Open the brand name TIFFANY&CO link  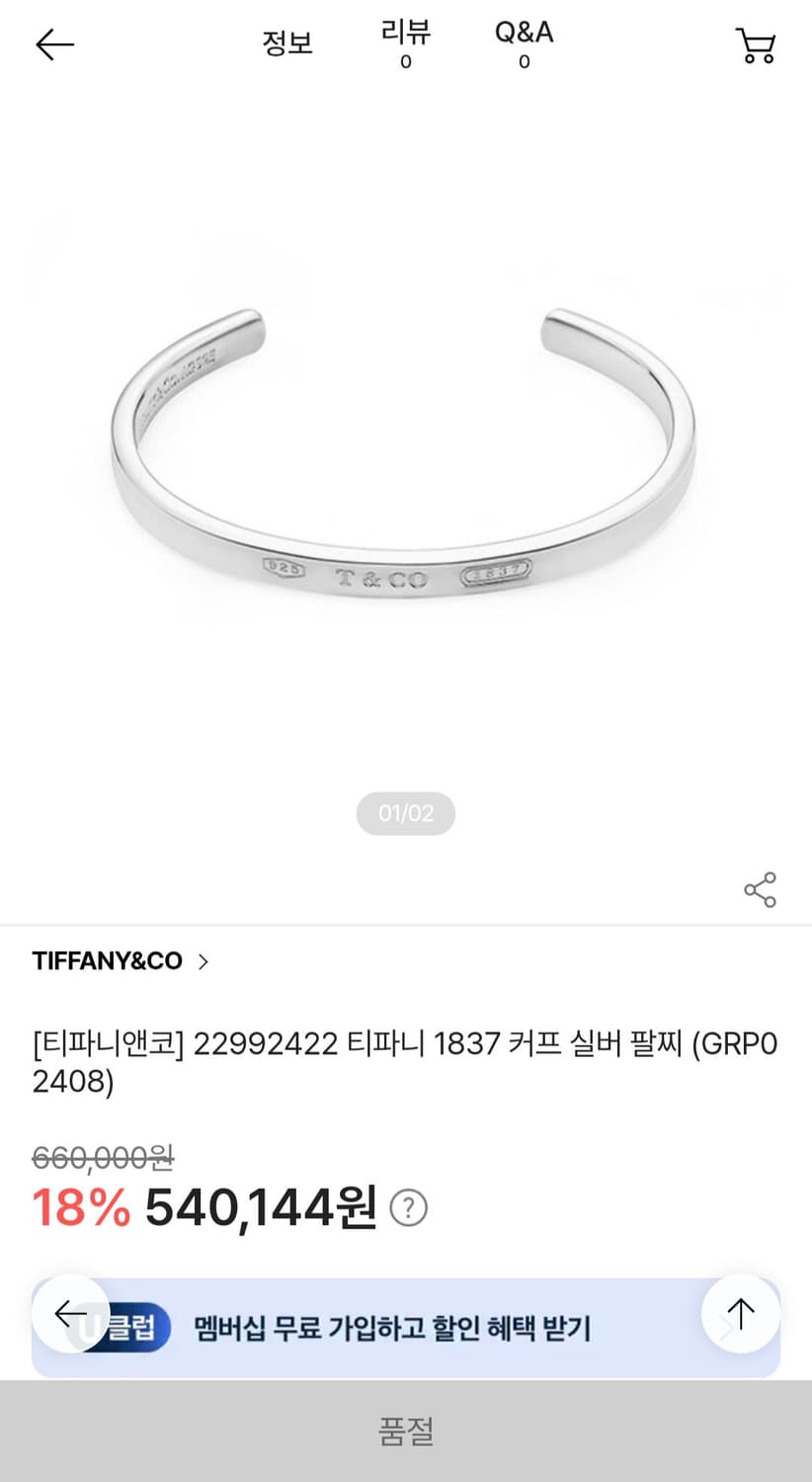coord(106,960)
